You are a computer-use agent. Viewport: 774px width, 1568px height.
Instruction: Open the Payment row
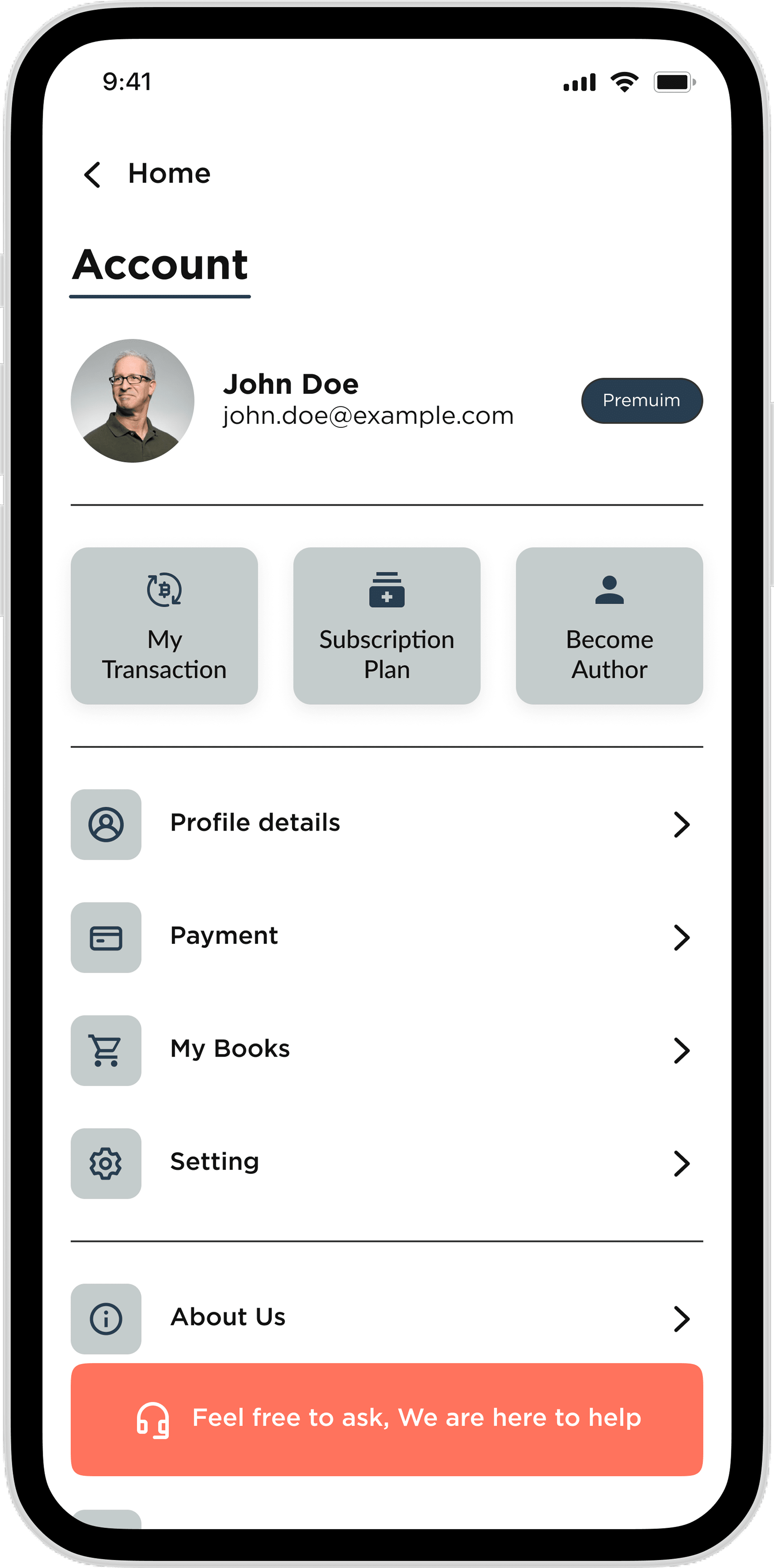[x=386, y=937]
